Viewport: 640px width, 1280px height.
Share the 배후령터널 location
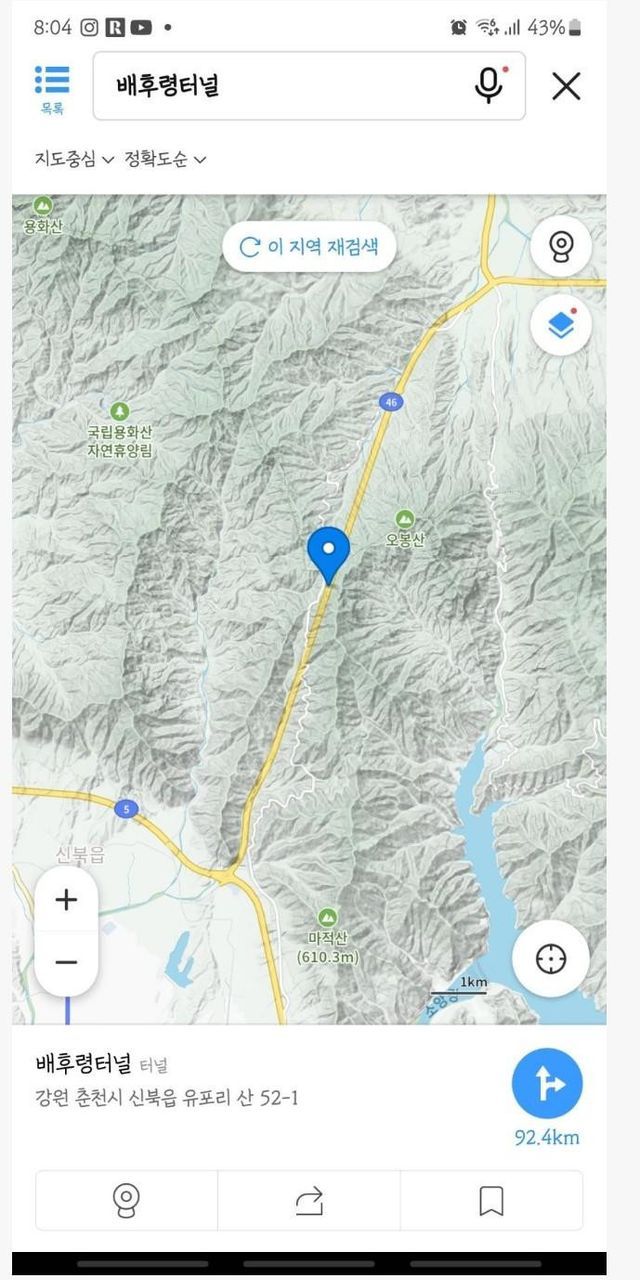click(309, 1200)
